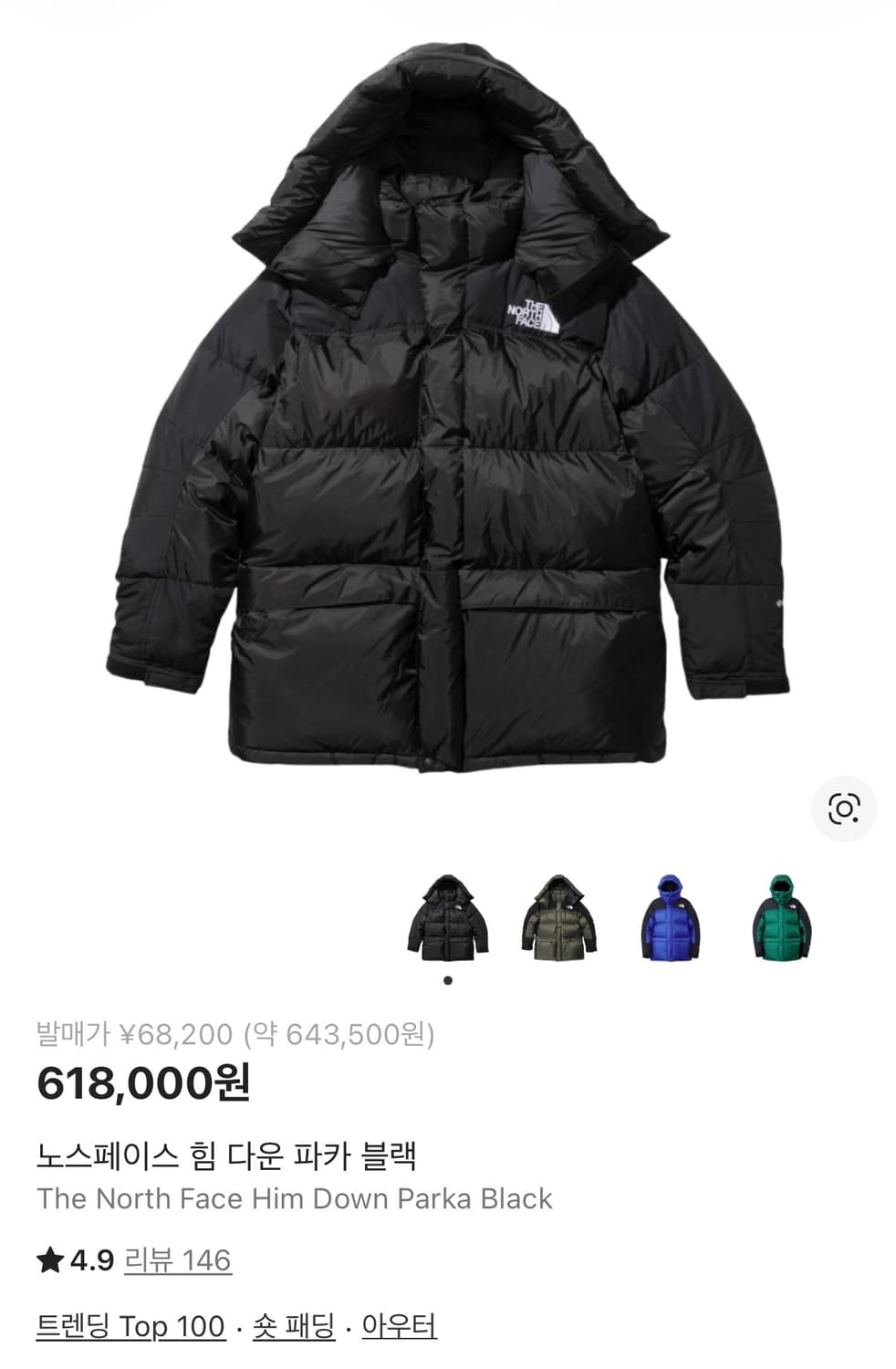
Task: Click the carousel page indicator dot
Action: point(447,981)
